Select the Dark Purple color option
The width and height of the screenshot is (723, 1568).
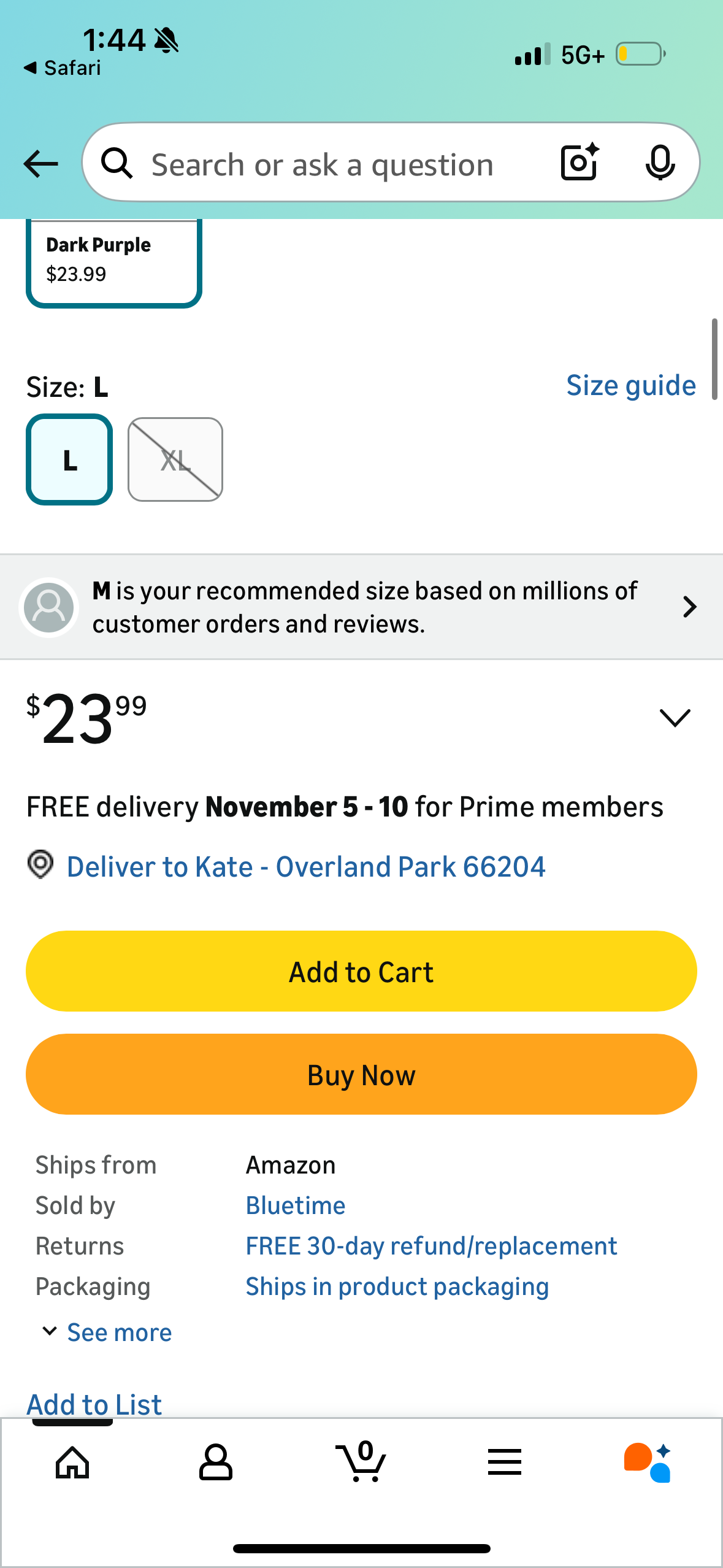point(114,261)
